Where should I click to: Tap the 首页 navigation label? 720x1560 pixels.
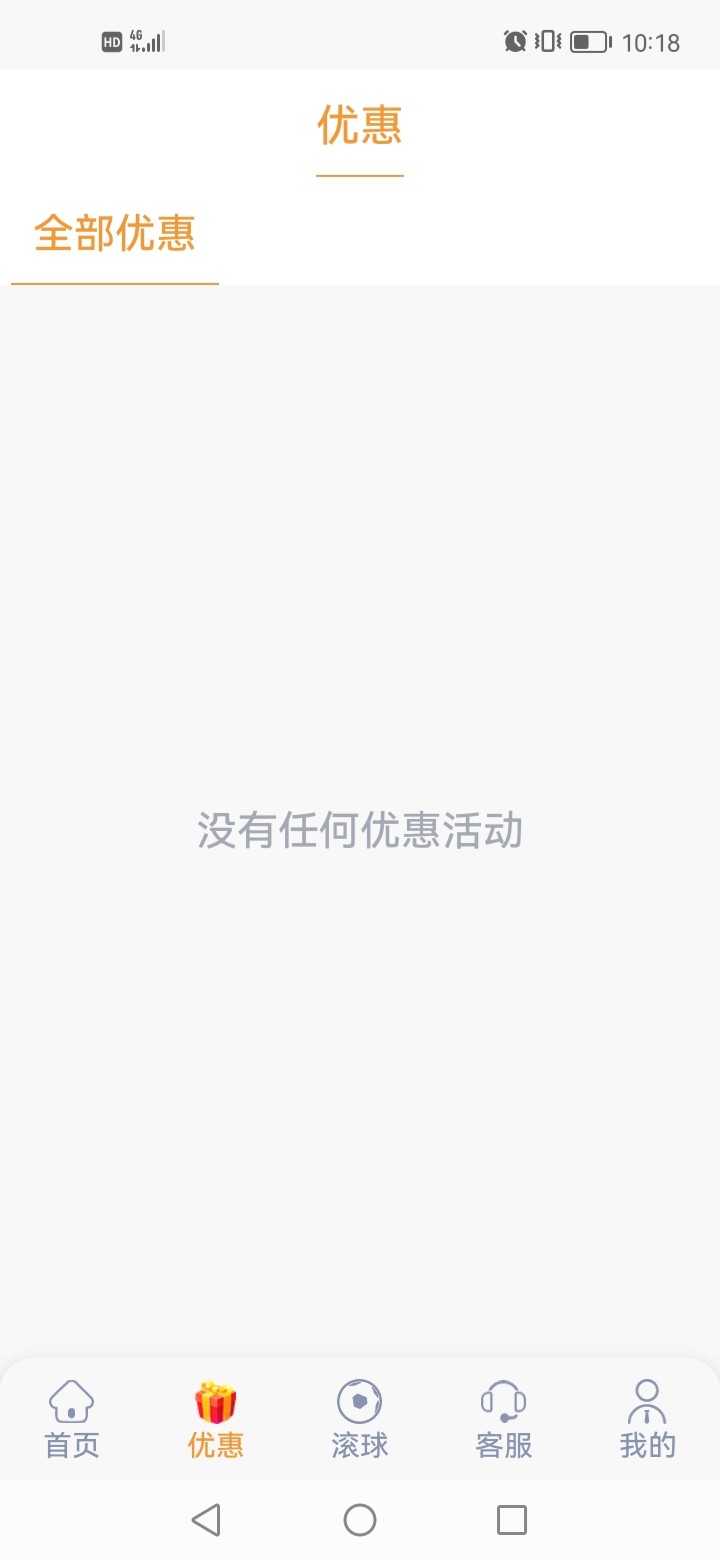click(69, 1444)
